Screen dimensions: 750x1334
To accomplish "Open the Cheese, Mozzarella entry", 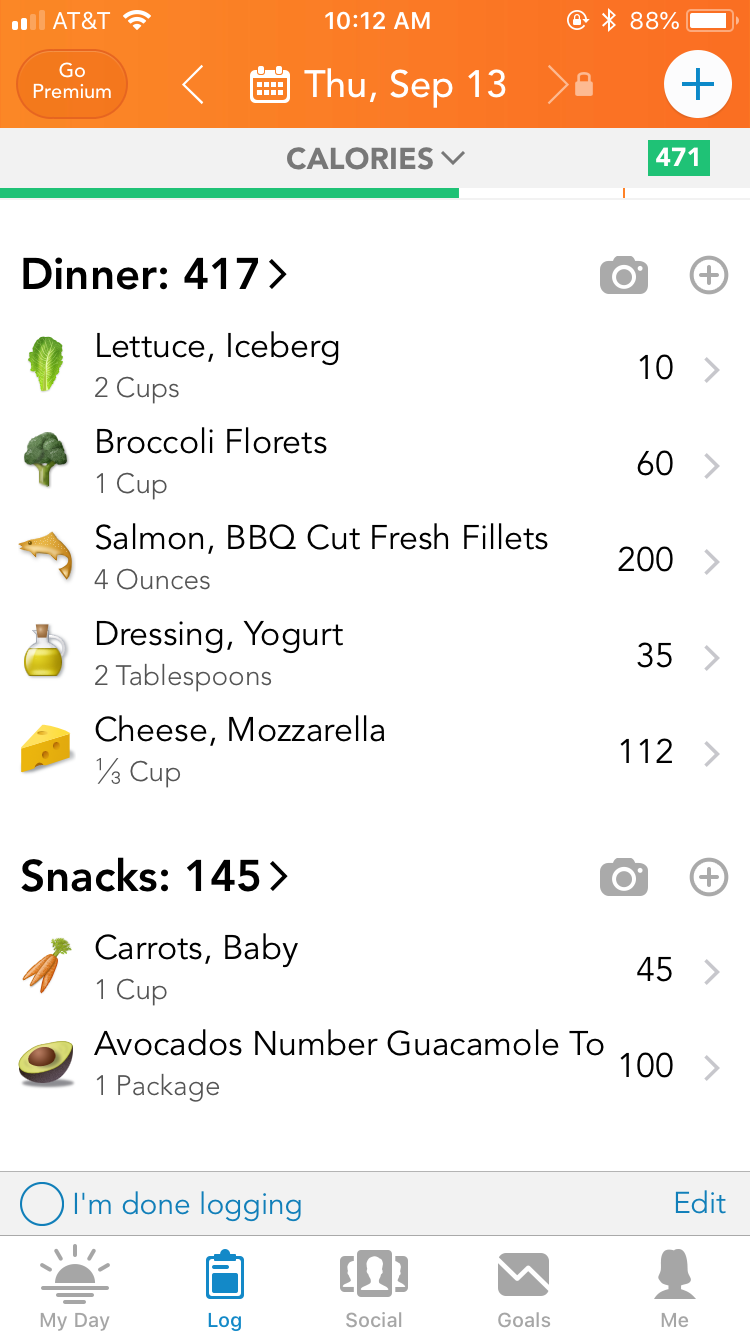I will [370, 750].
